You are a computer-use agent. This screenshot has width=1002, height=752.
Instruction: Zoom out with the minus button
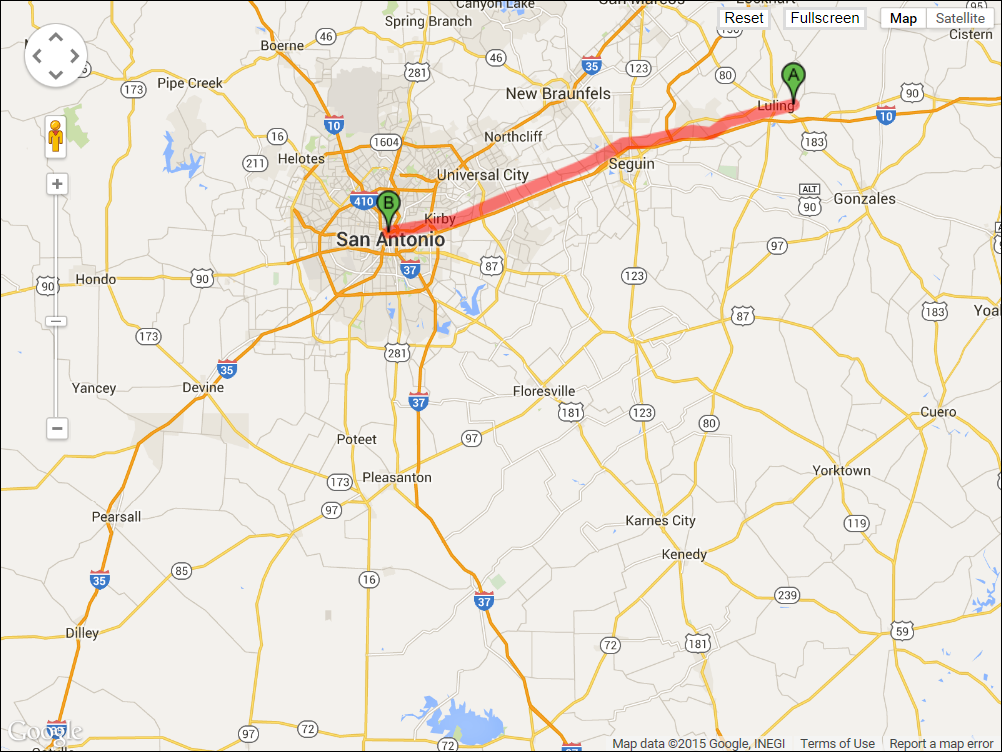57,429
